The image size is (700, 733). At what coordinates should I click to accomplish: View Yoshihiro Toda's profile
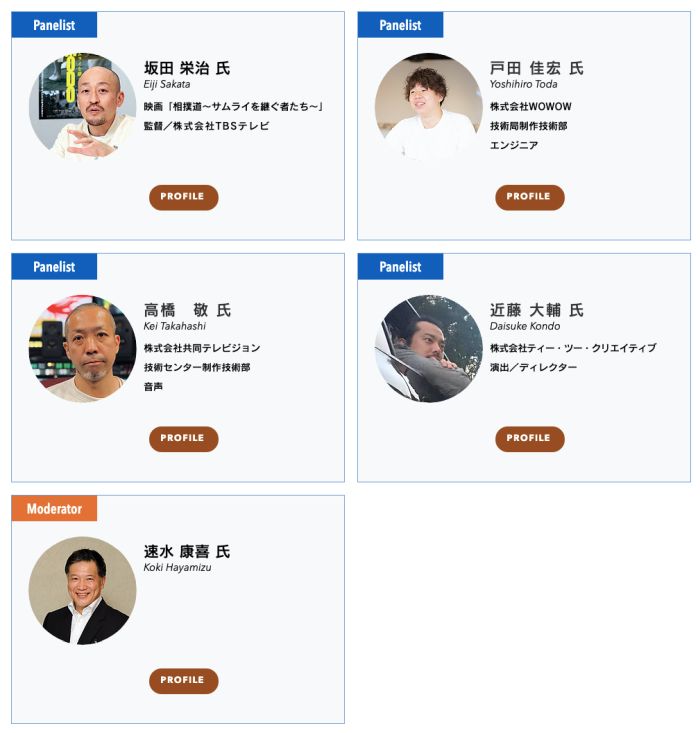click(529, 197)
